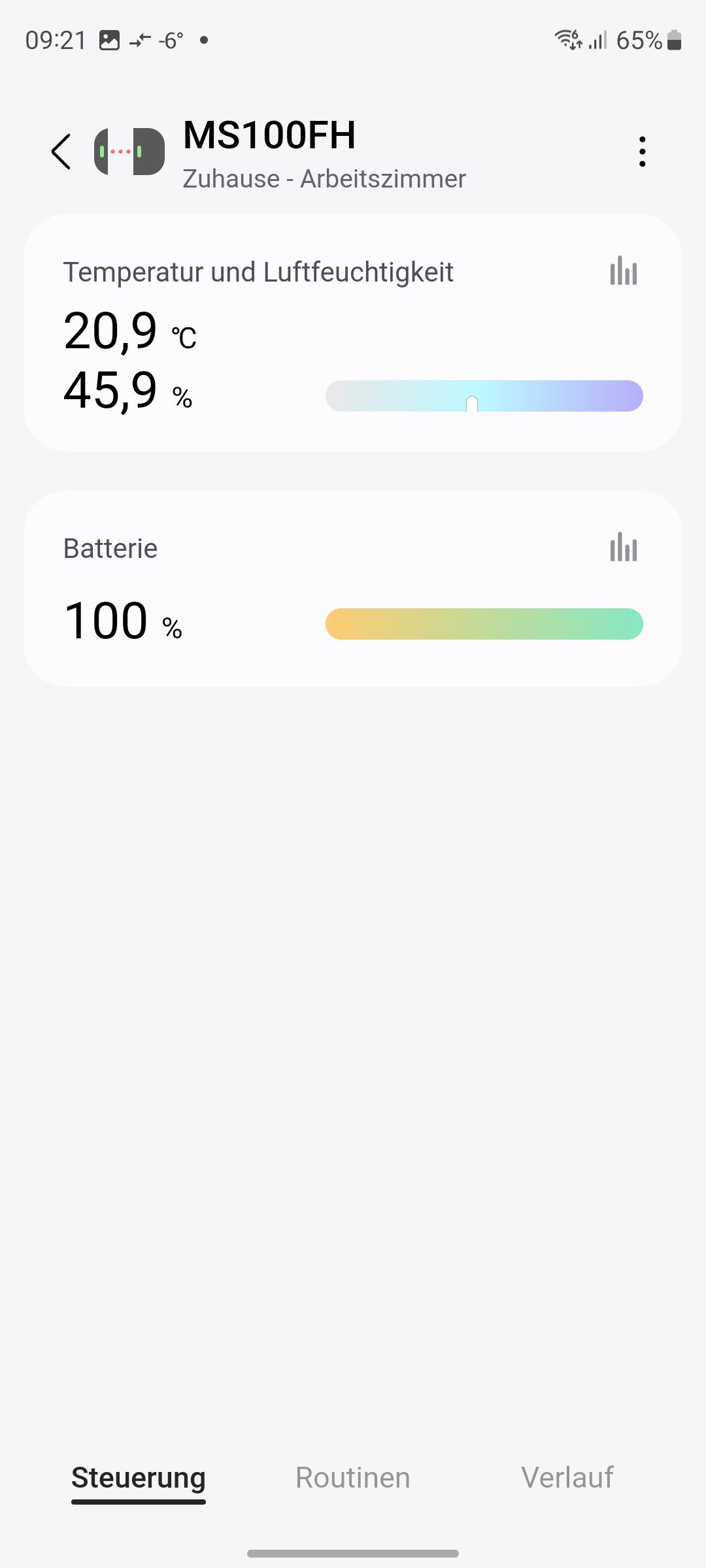
Task: Switch to the Verlauf tab
Action: (x=567, y=1478)
